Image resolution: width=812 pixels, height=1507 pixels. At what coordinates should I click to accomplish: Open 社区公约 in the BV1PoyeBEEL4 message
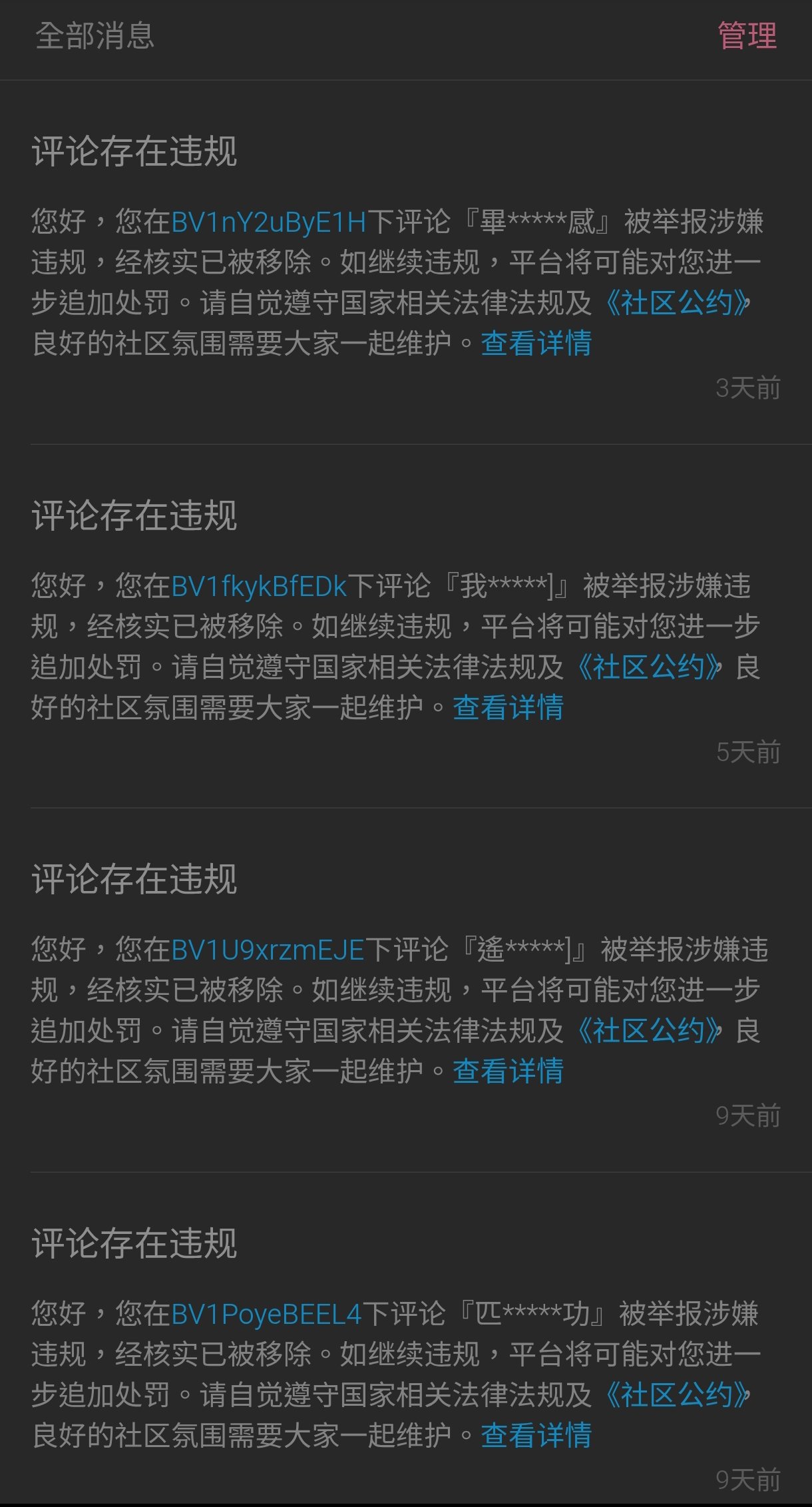point(677,1394)
